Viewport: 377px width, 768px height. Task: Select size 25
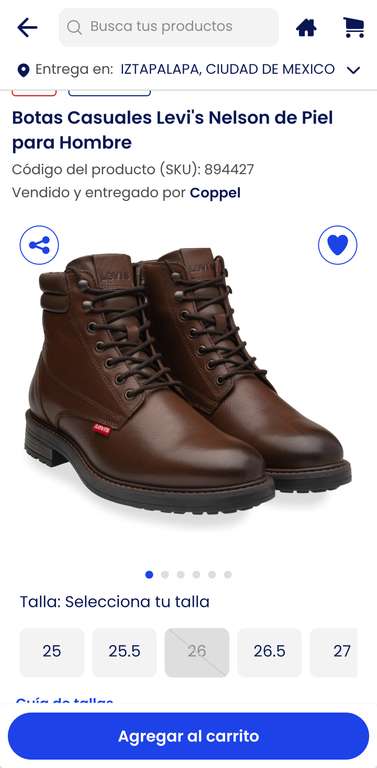[52, 652]
